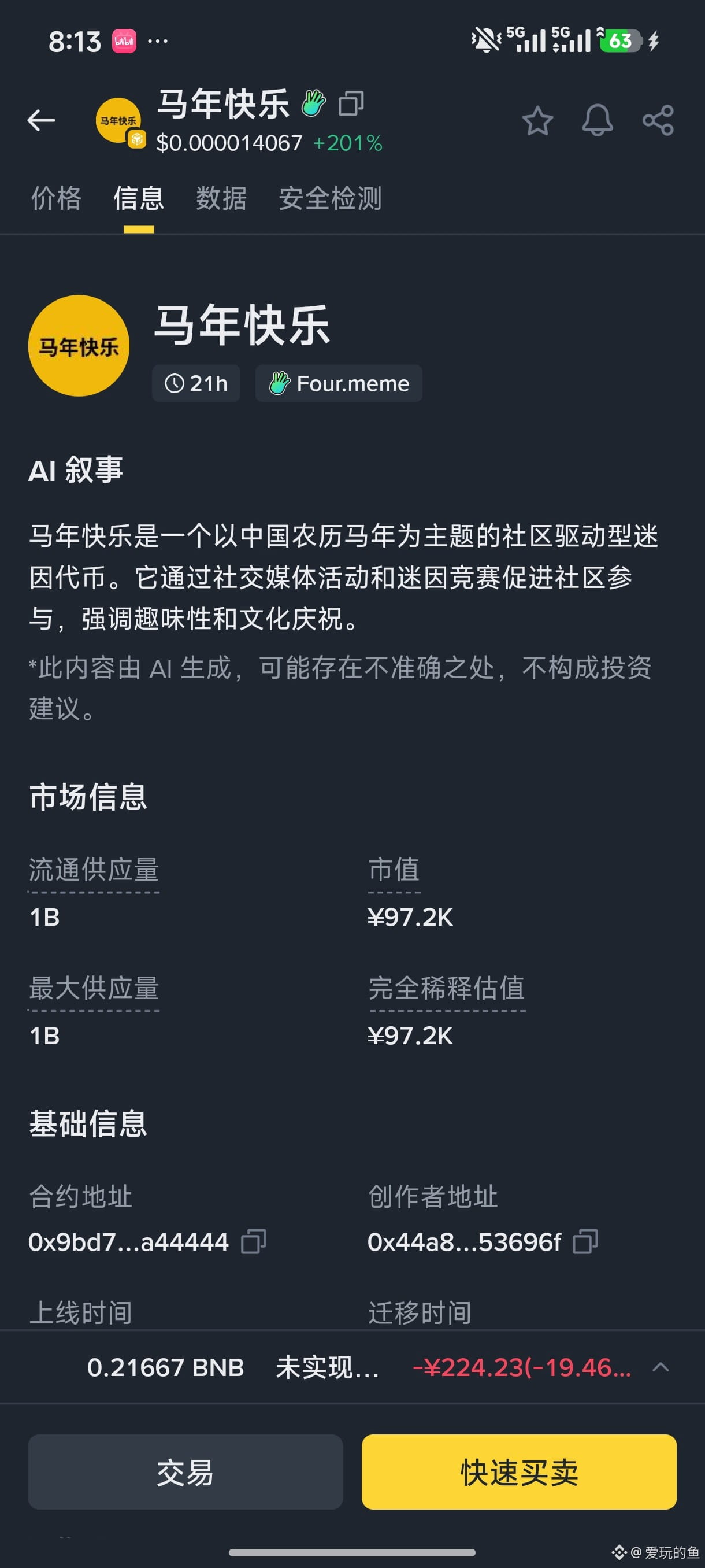Tap the Four.meme chip
This screenshot has height=1568, width=705.
click(x=339, y=383)
